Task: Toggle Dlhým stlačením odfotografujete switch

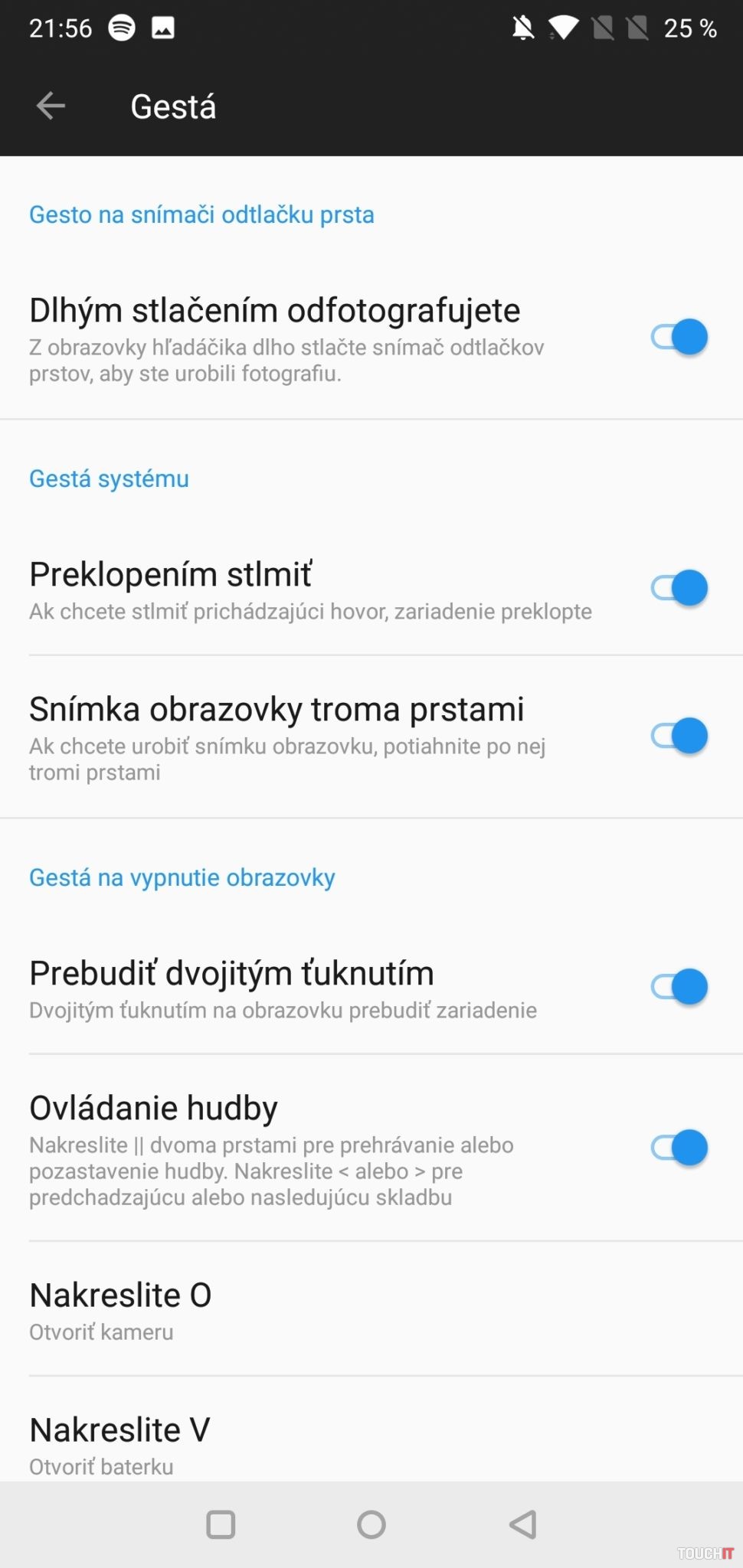Action: coord(679,337)
